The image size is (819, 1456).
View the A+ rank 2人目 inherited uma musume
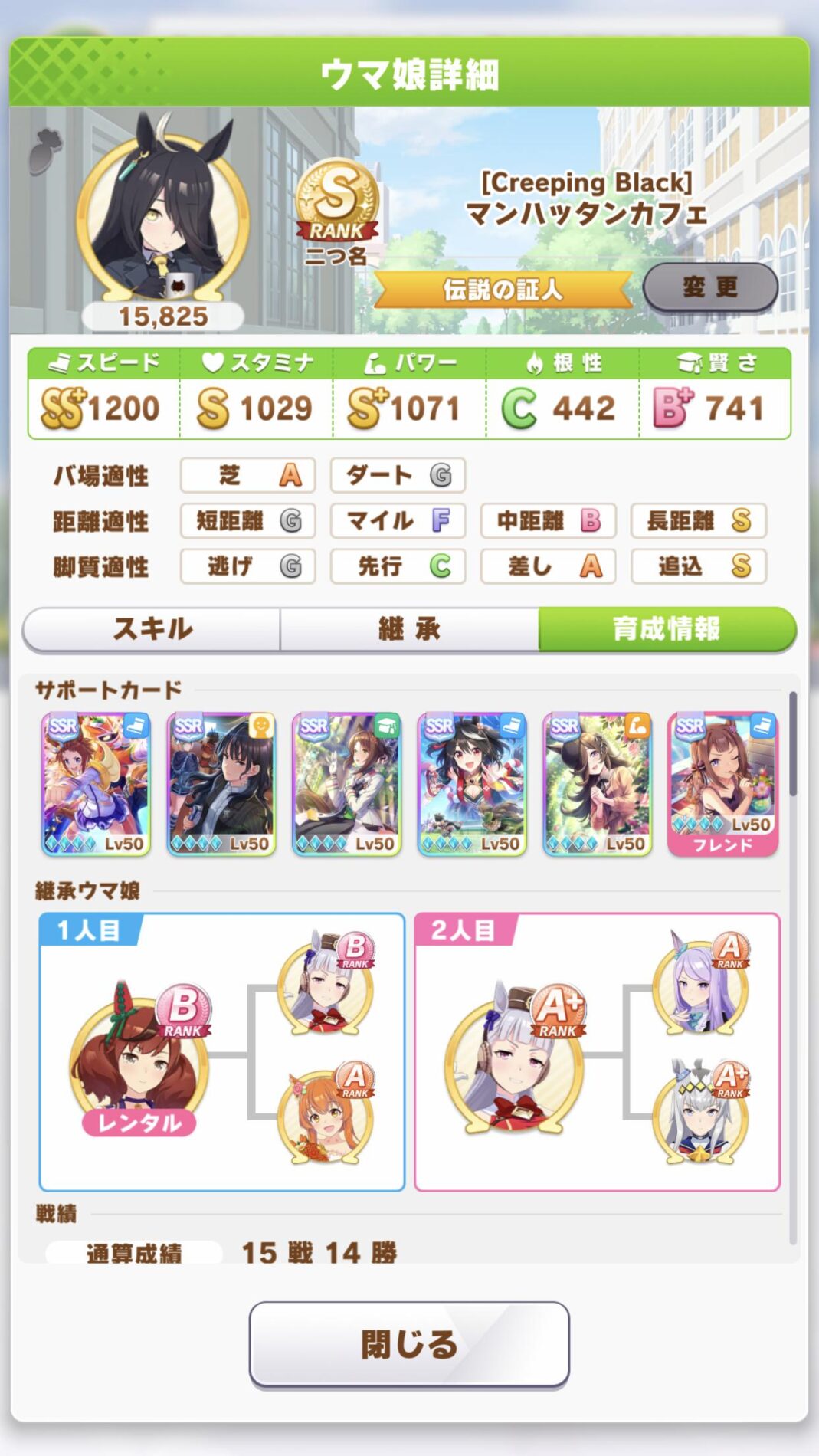[514, 1061]
